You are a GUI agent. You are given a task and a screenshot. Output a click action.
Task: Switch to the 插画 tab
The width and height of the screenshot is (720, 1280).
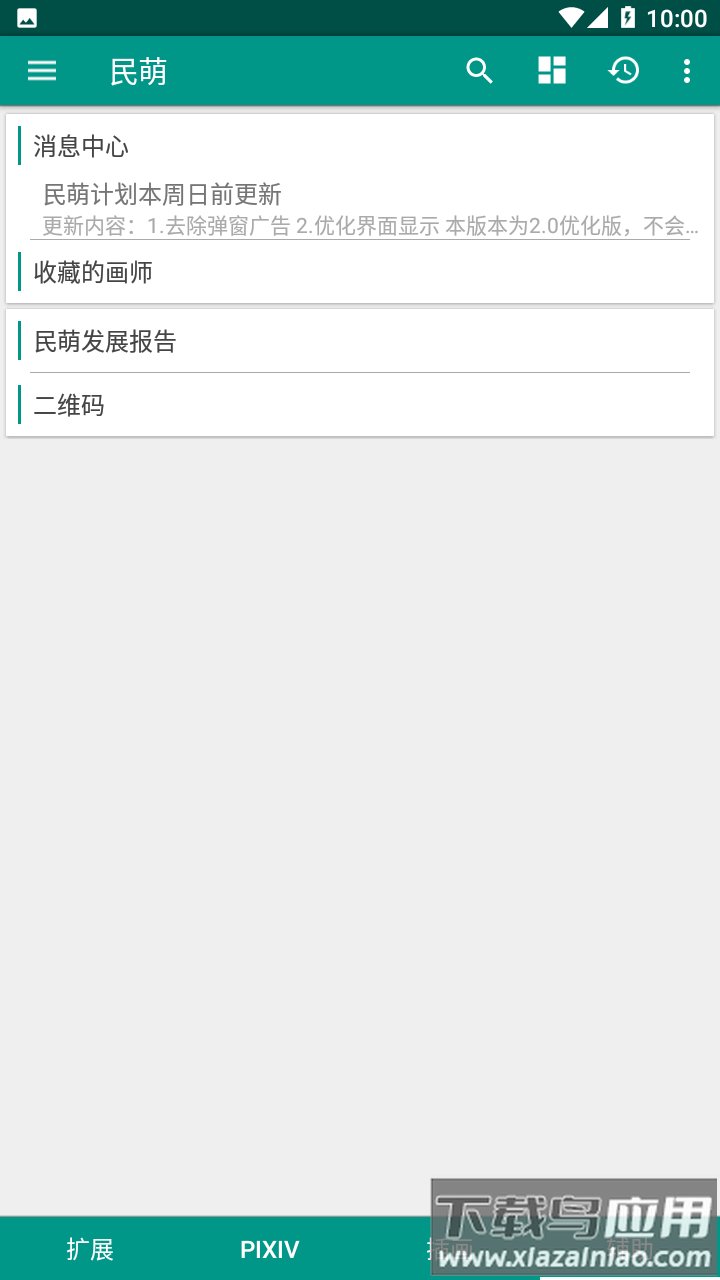point(449,1249)
